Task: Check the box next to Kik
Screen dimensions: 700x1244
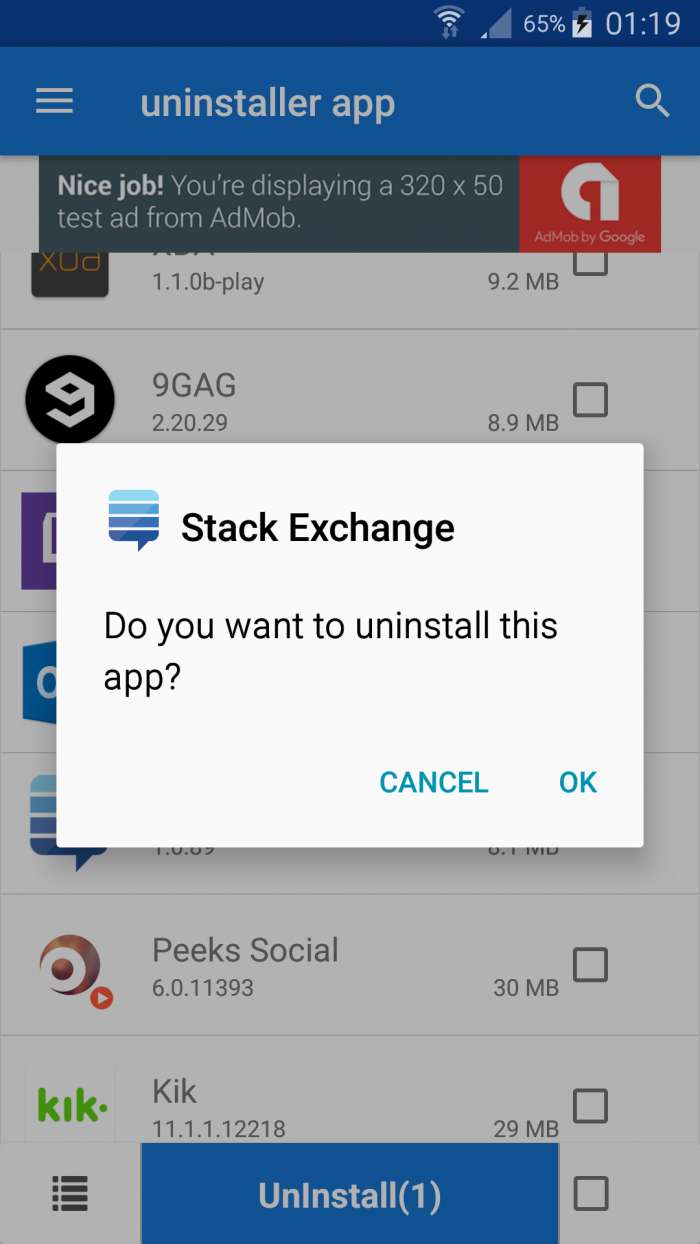Action: click(x=590, y=1106)
